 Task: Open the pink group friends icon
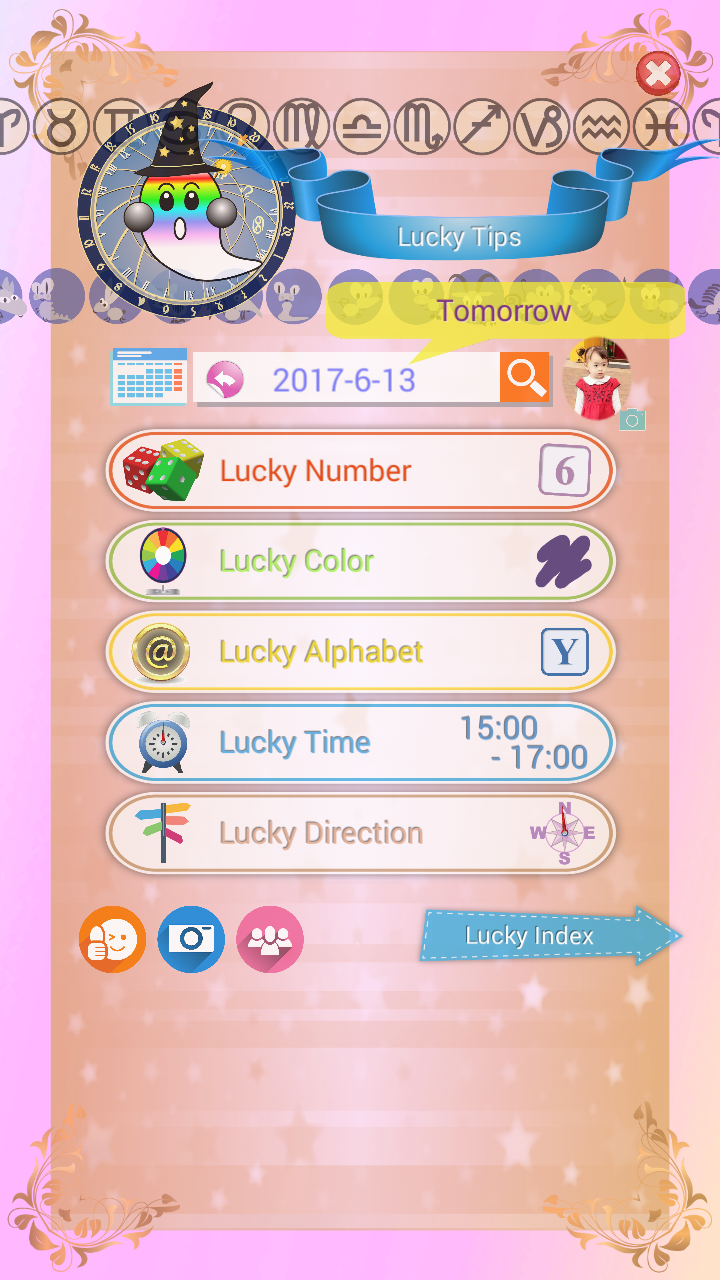point(270,939)
